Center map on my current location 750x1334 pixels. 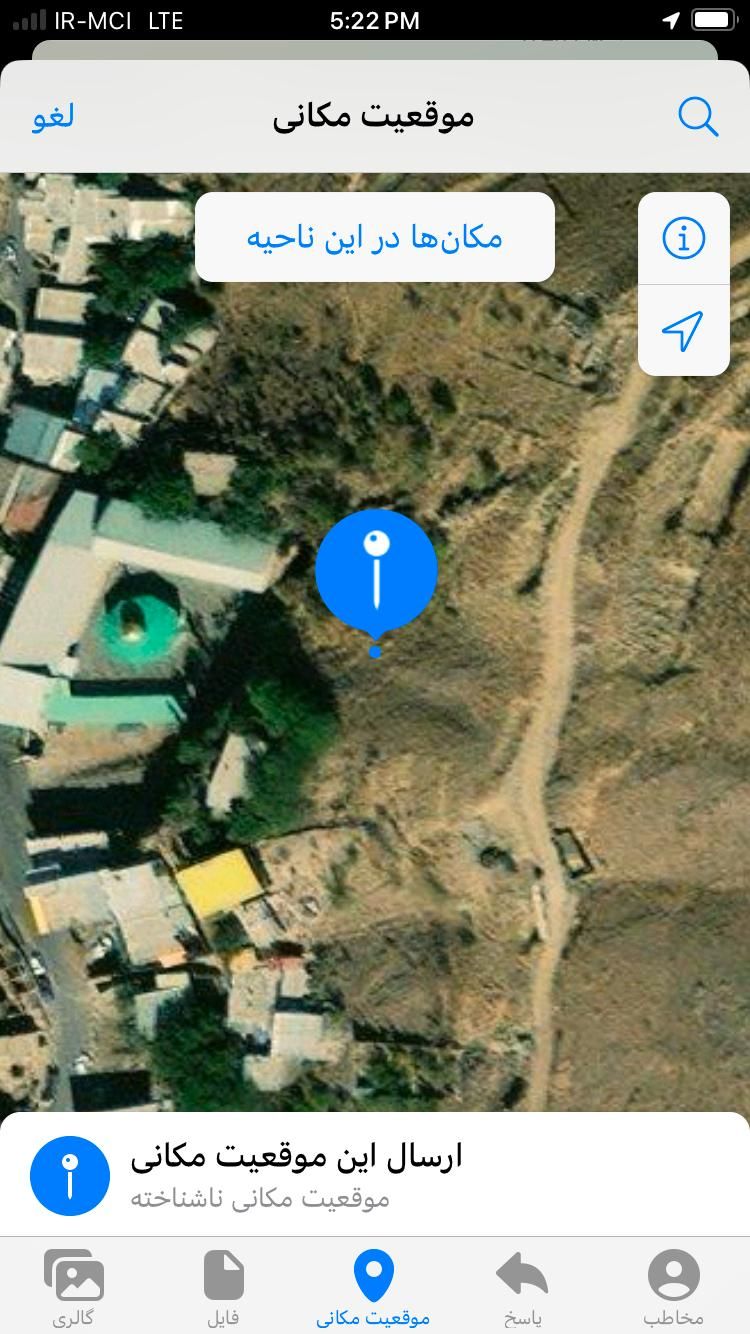coord(684,330)
